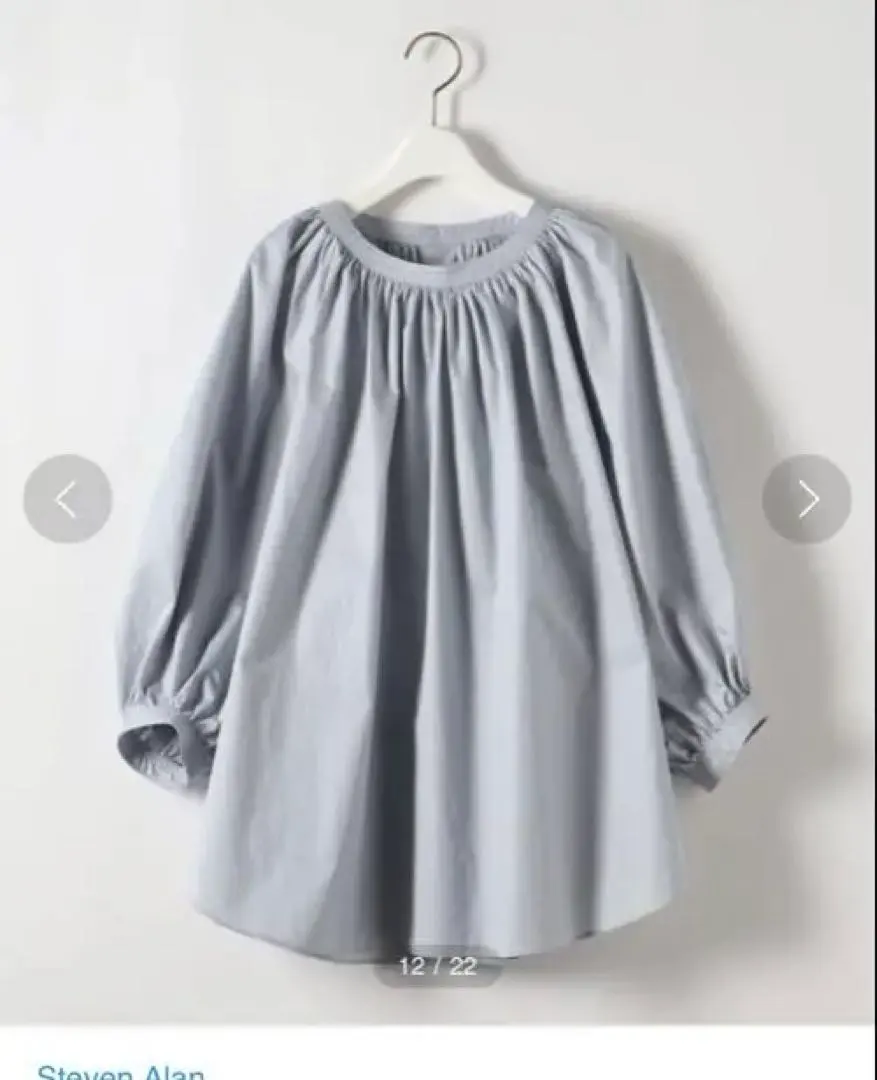Go to the previous product image
The width and height of the screenshot is (877, 1080).
coord(67,499)
